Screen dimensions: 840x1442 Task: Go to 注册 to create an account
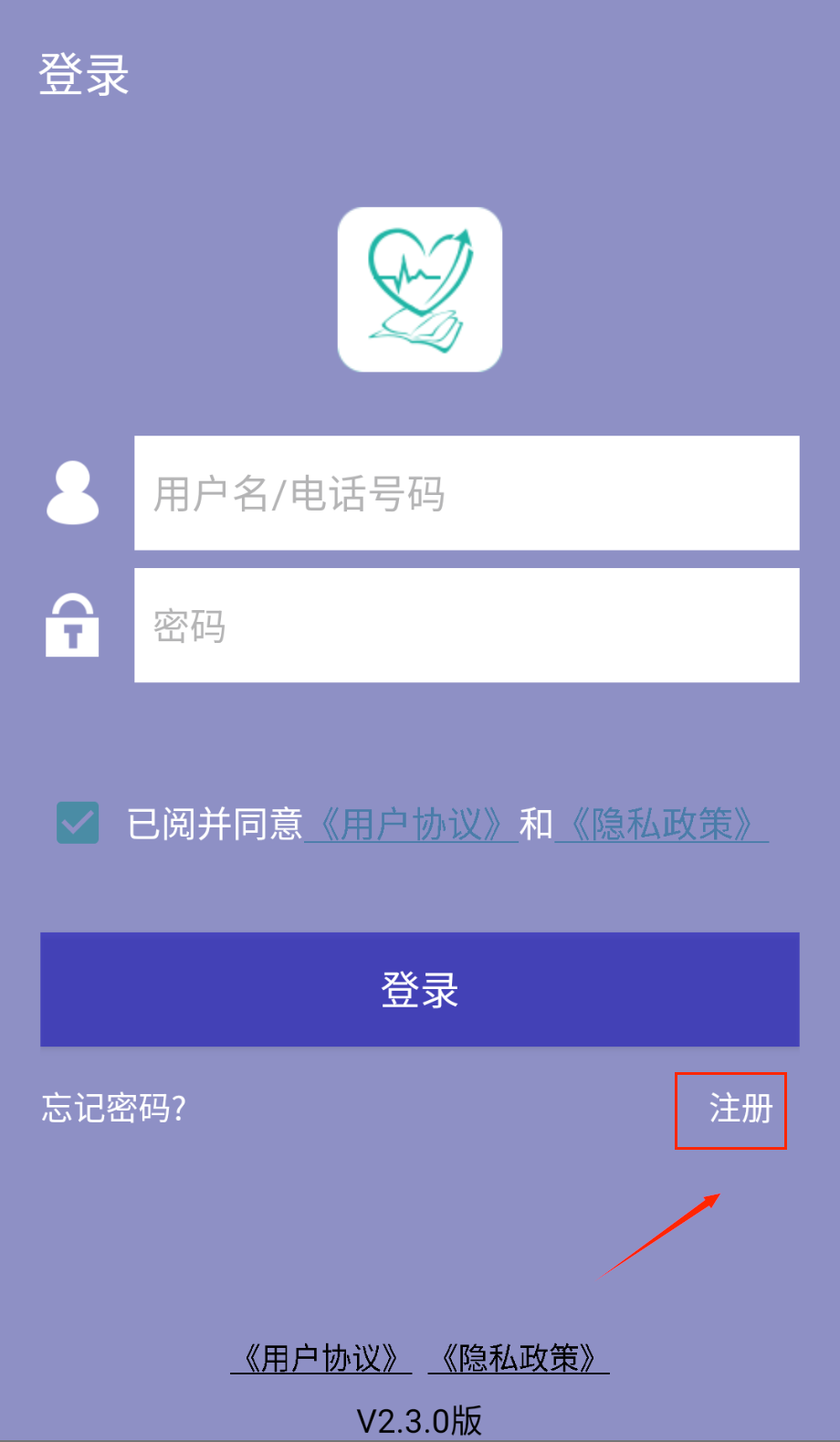(740, 1109)
